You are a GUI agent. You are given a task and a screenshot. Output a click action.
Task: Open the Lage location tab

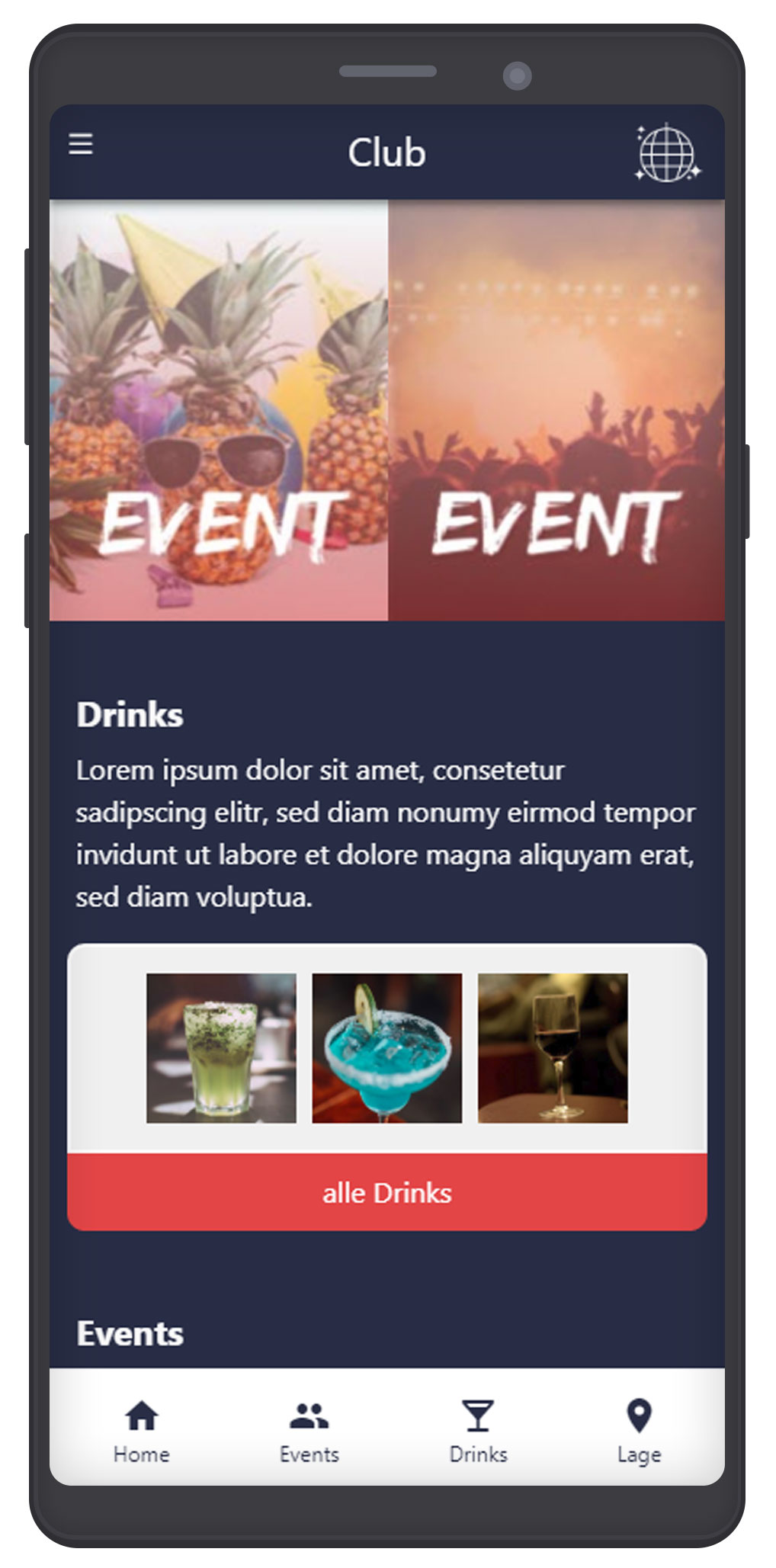[x=639, y=1431]
